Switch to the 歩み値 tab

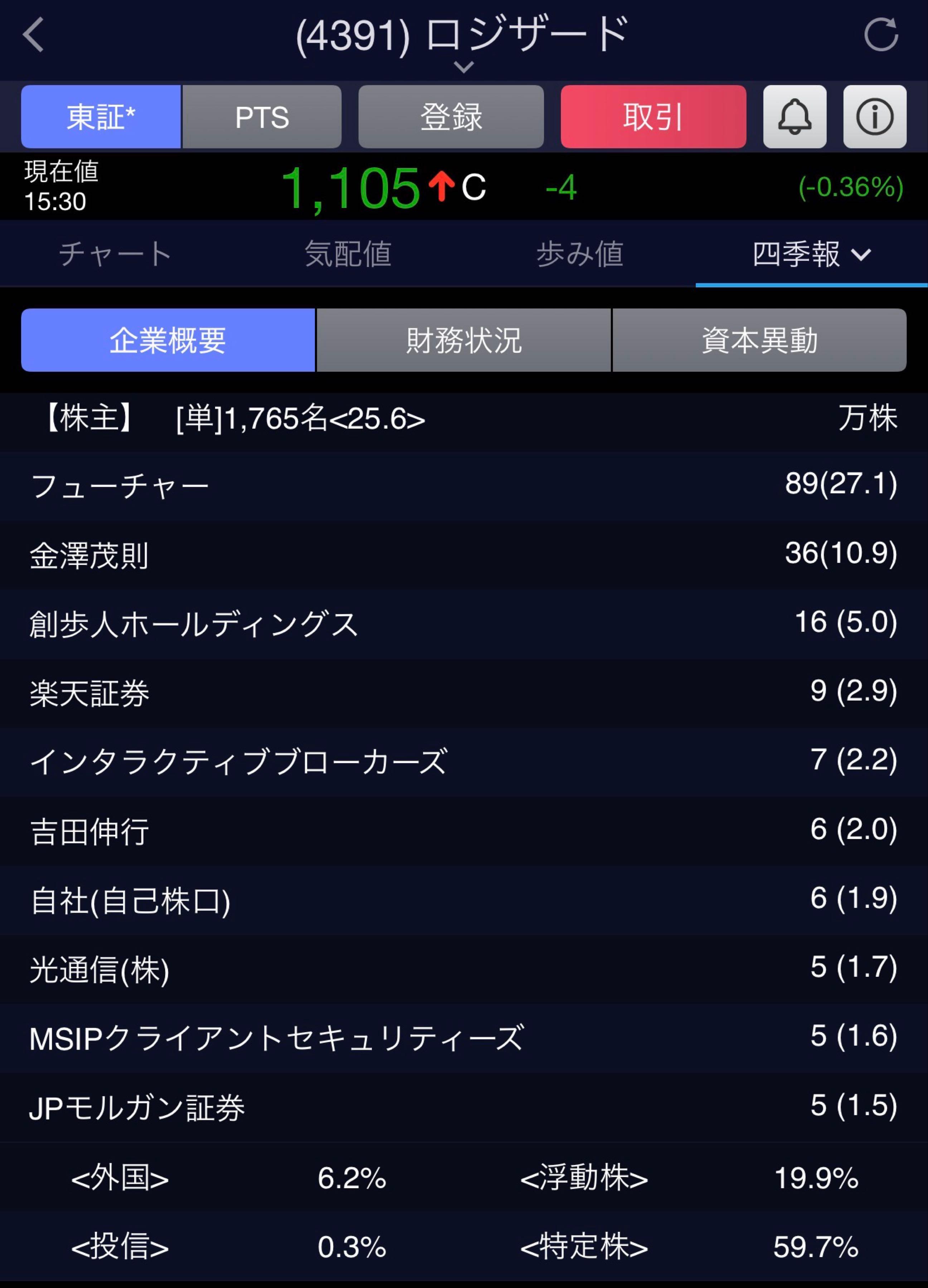580,254
